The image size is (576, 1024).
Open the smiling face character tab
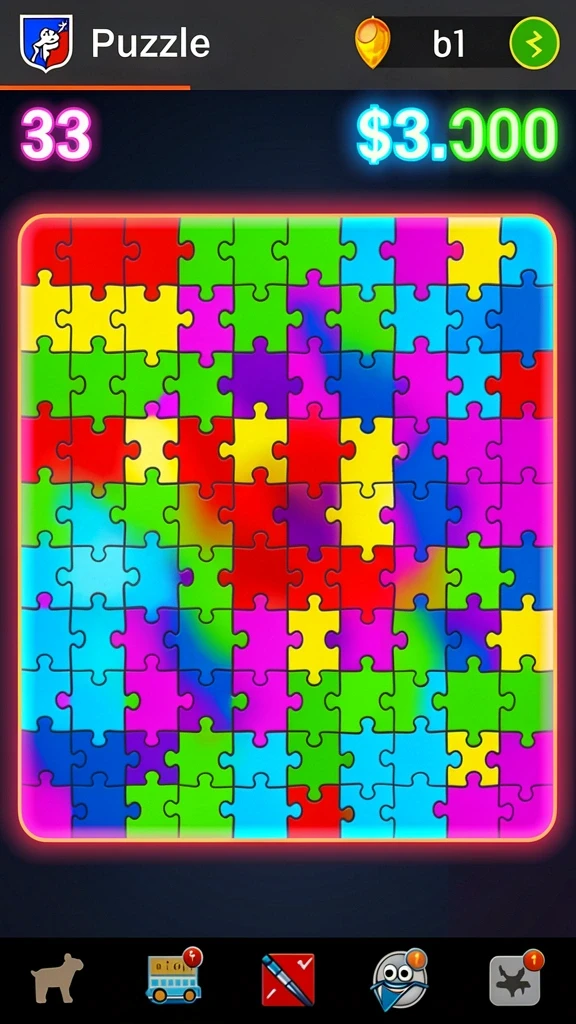pyautogui.click(x=400, y=979)
